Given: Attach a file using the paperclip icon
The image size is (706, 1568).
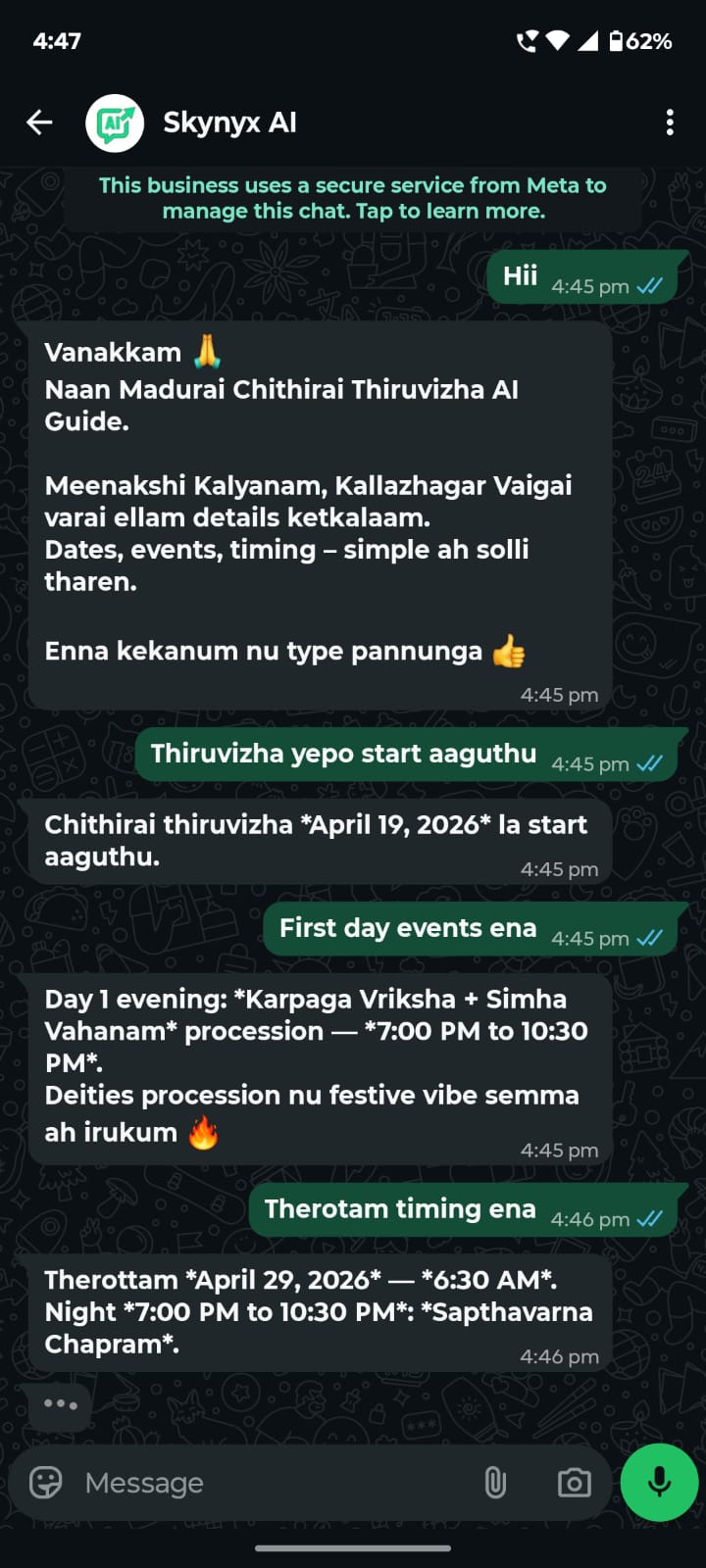Looking at the screenshot, I should click(x=496, y=1483).
